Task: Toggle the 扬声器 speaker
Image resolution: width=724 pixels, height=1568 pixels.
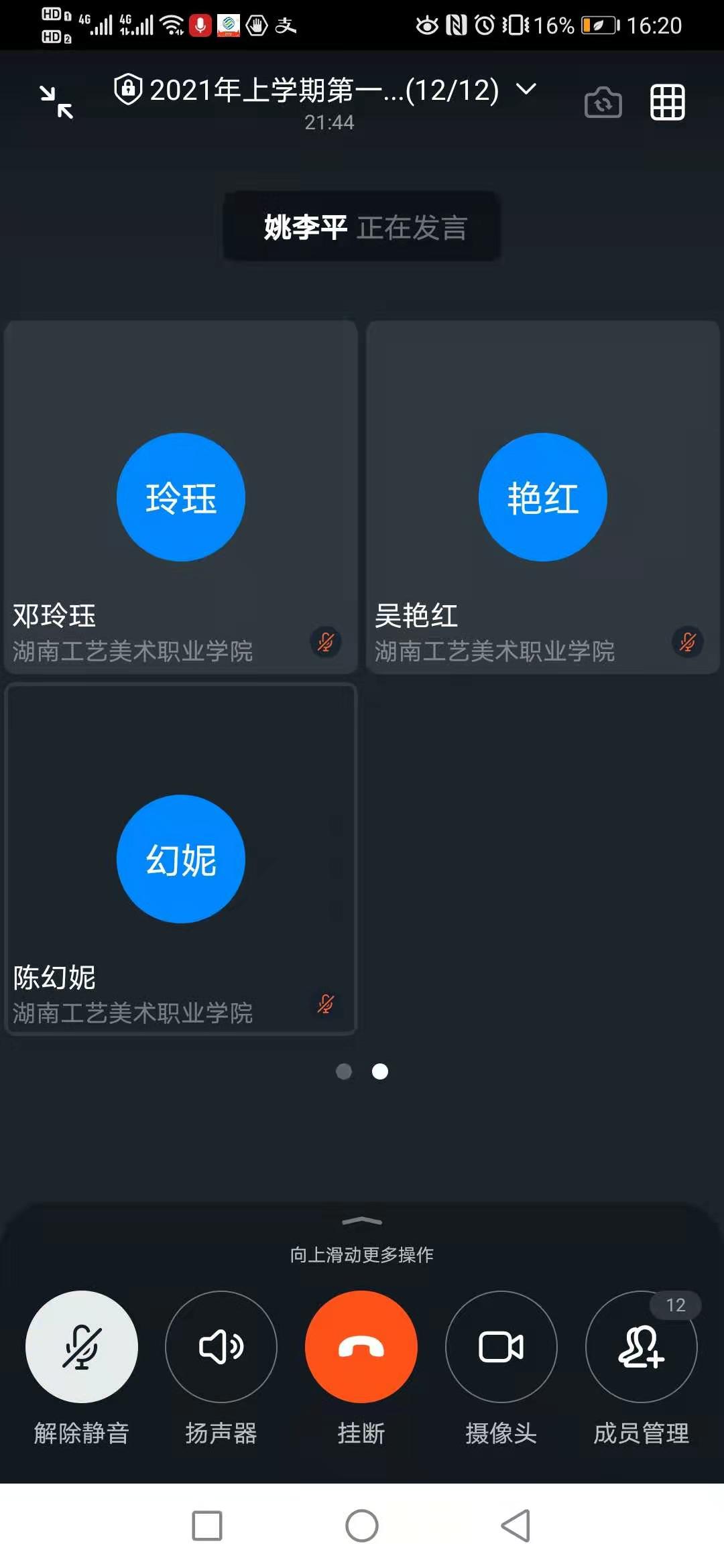Action: coord(221,1346)
